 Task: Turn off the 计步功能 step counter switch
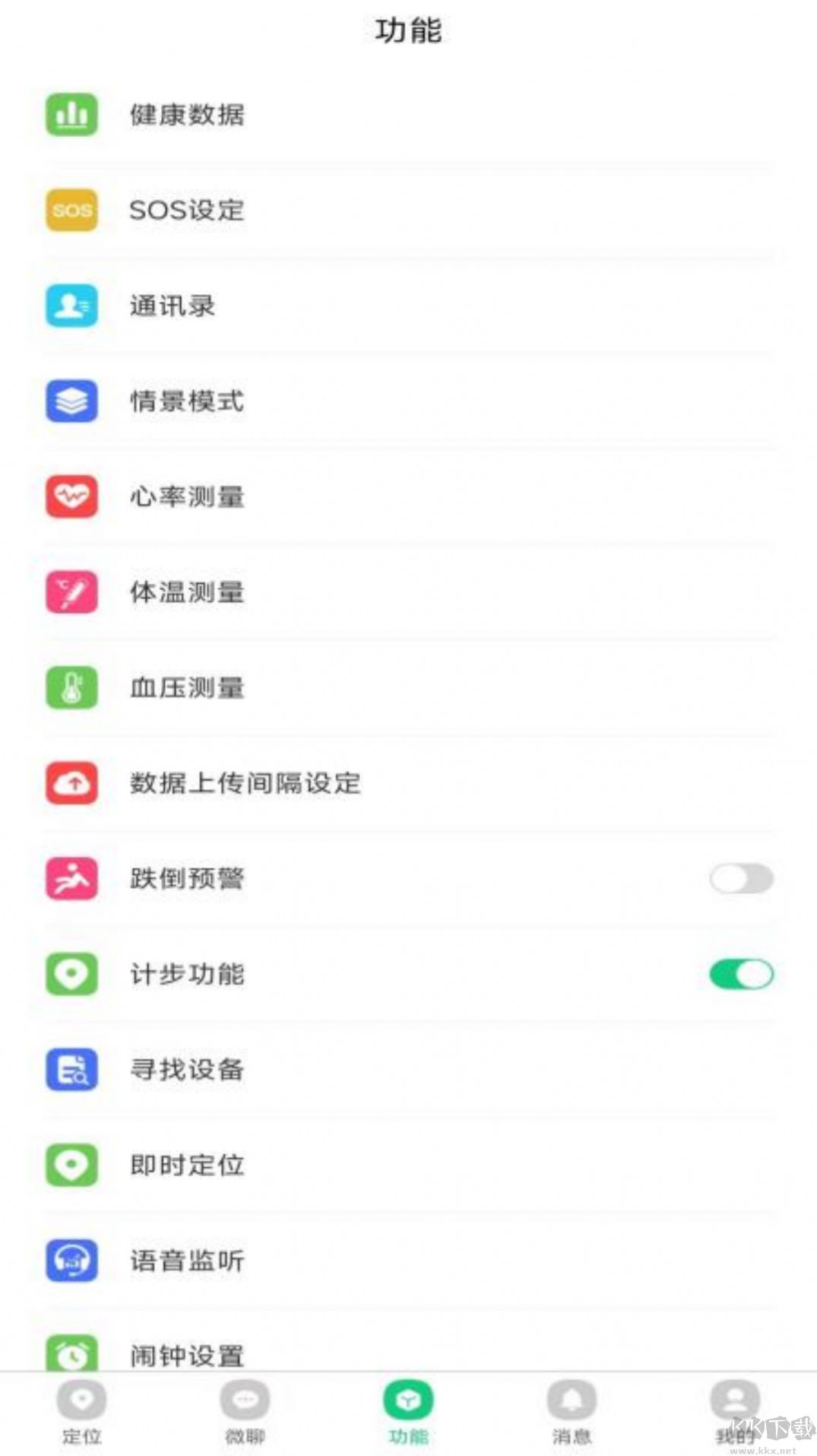[x=741, y=974]
